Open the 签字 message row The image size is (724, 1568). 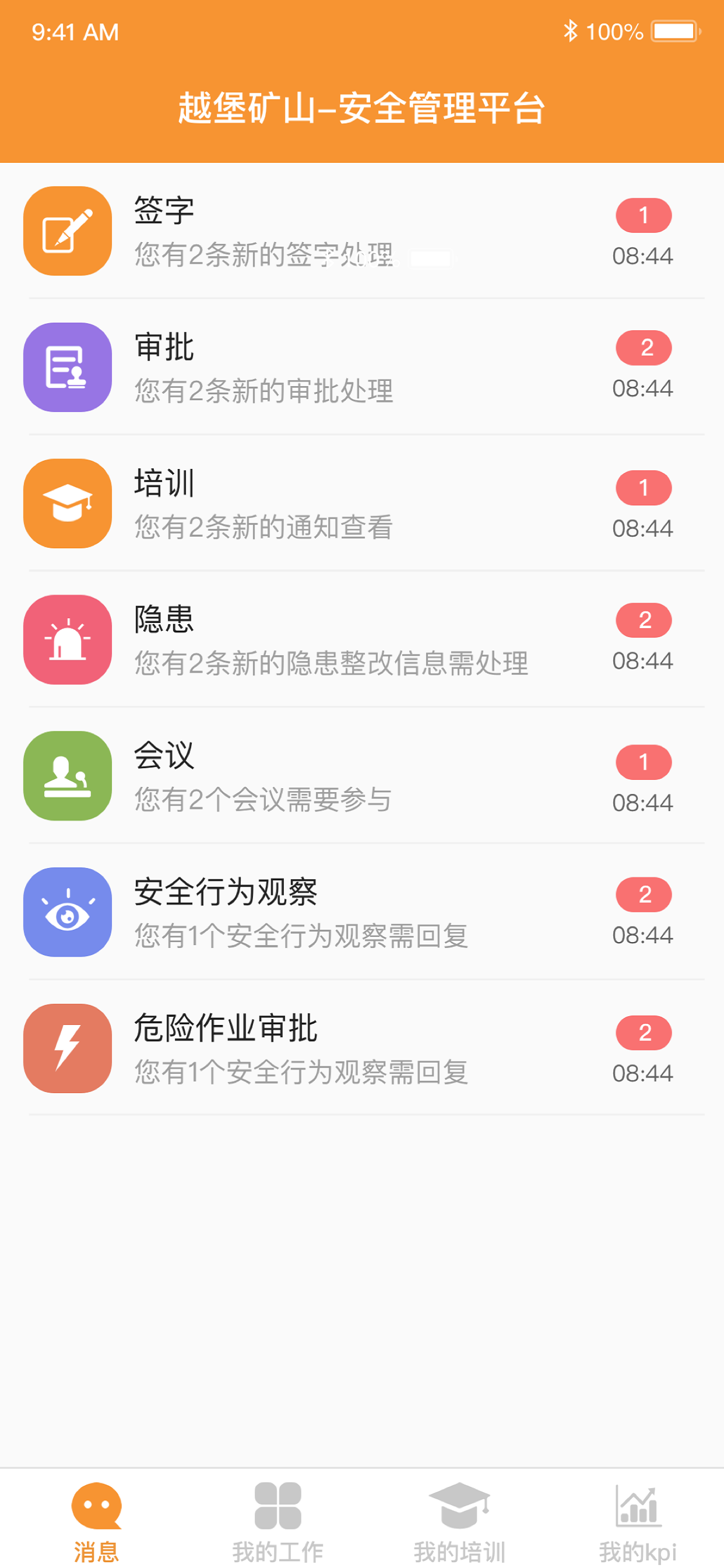click(362, 230)
